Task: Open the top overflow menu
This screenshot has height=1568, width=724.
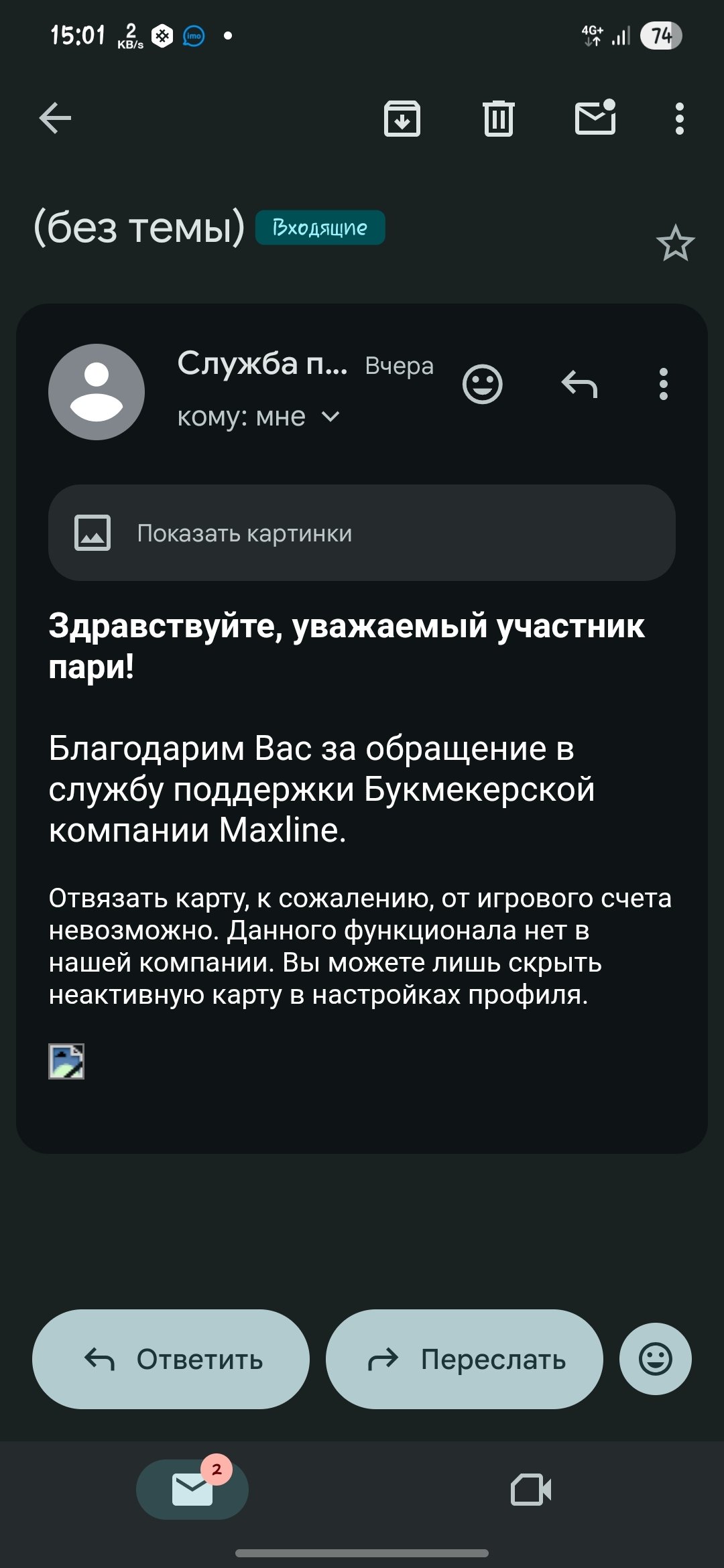Action: pyautogui.click(x=679, y=119)
